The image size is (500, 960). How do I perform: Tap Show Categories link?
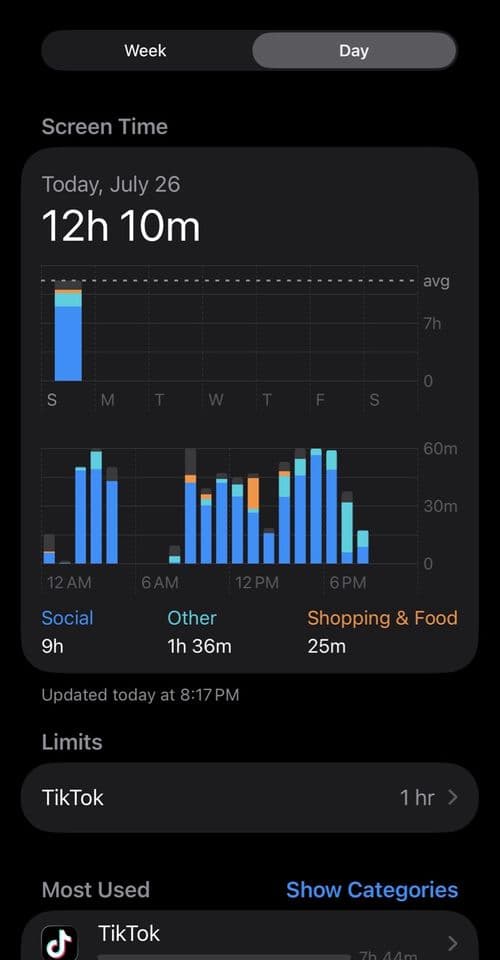click(x=371, y=890)
